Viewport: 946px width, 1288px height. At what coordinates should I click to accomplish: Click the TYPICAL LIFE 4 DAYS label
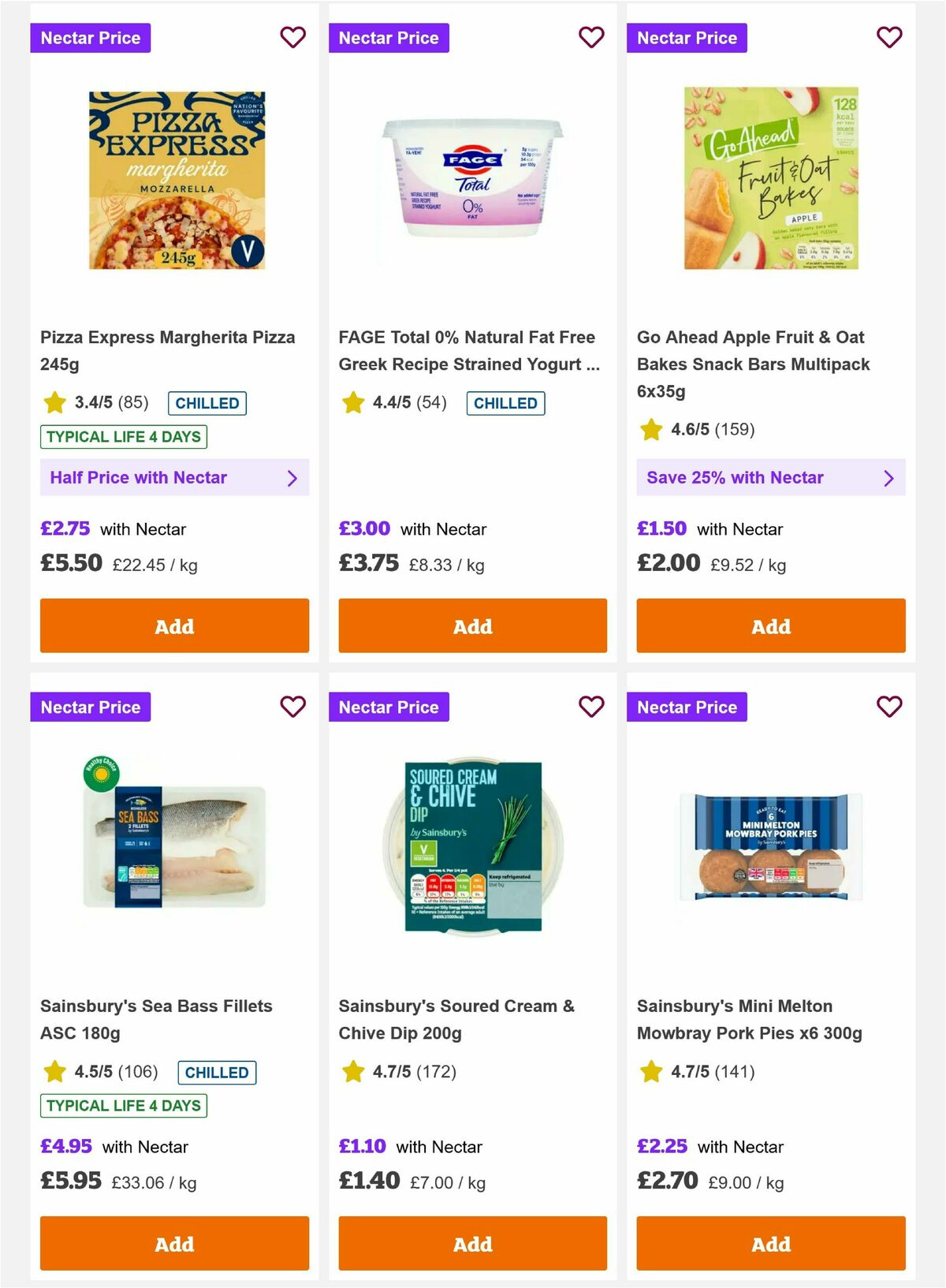[x=123, y=436]
